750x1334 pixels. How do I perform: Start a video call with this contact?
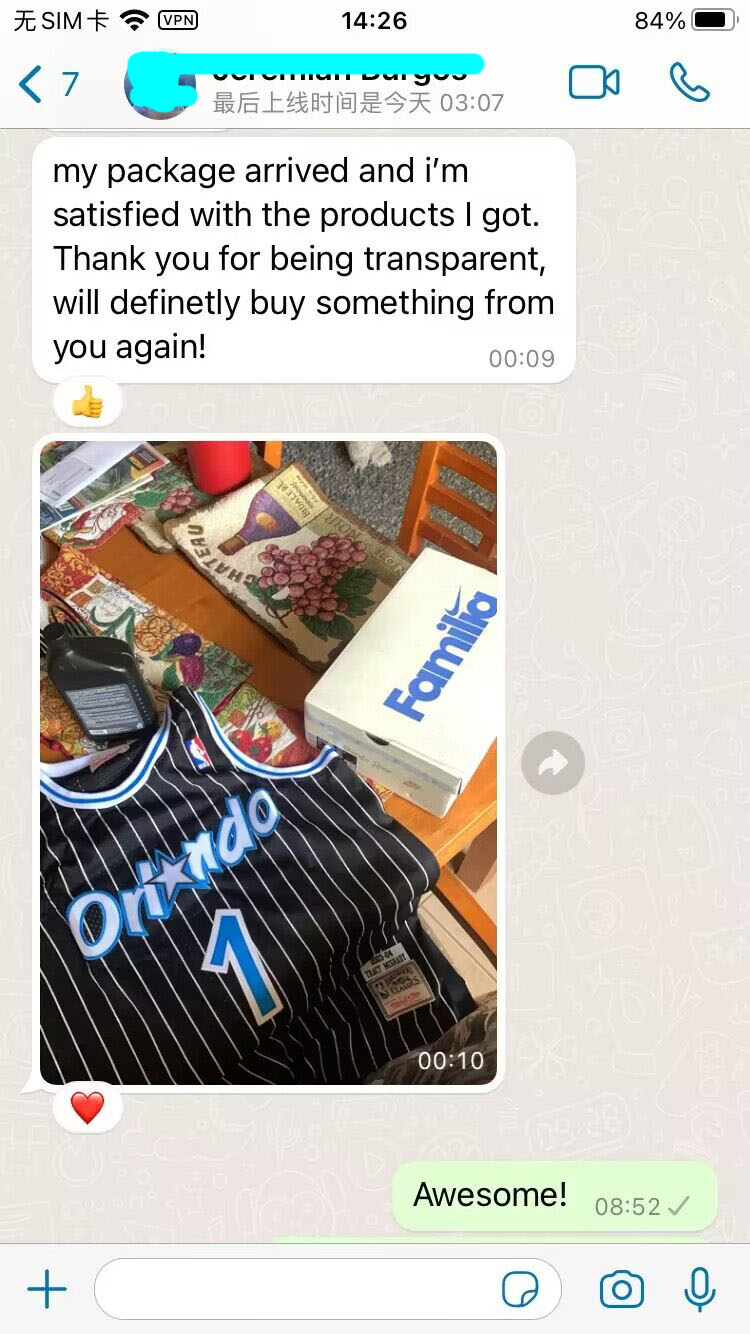(594, 83)
